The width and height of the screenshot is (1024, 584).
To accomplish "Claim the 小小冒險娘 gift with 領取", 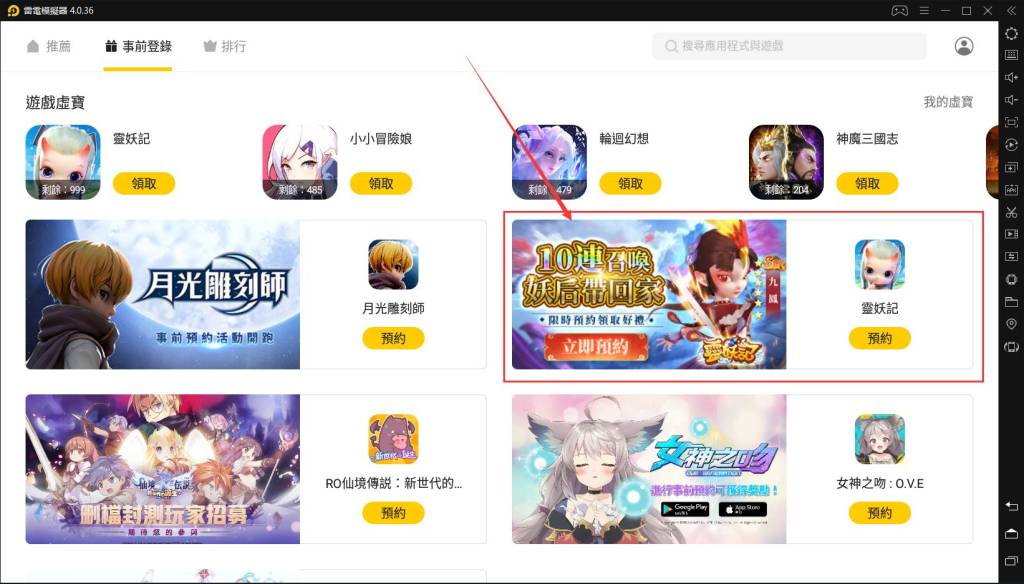I will tap(381, 183).
